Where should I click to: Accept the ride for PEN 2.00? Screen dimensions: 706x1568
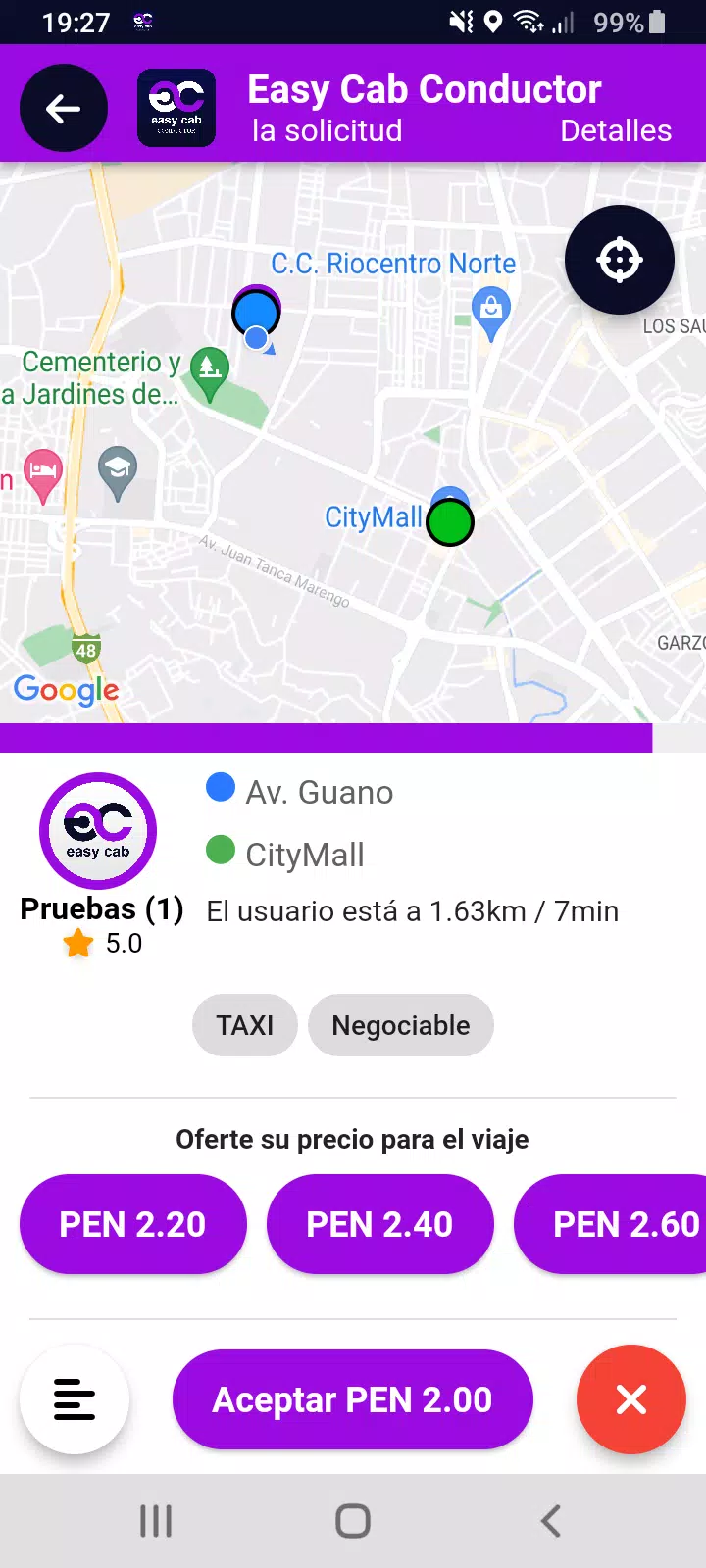(x=353, y=1399)
